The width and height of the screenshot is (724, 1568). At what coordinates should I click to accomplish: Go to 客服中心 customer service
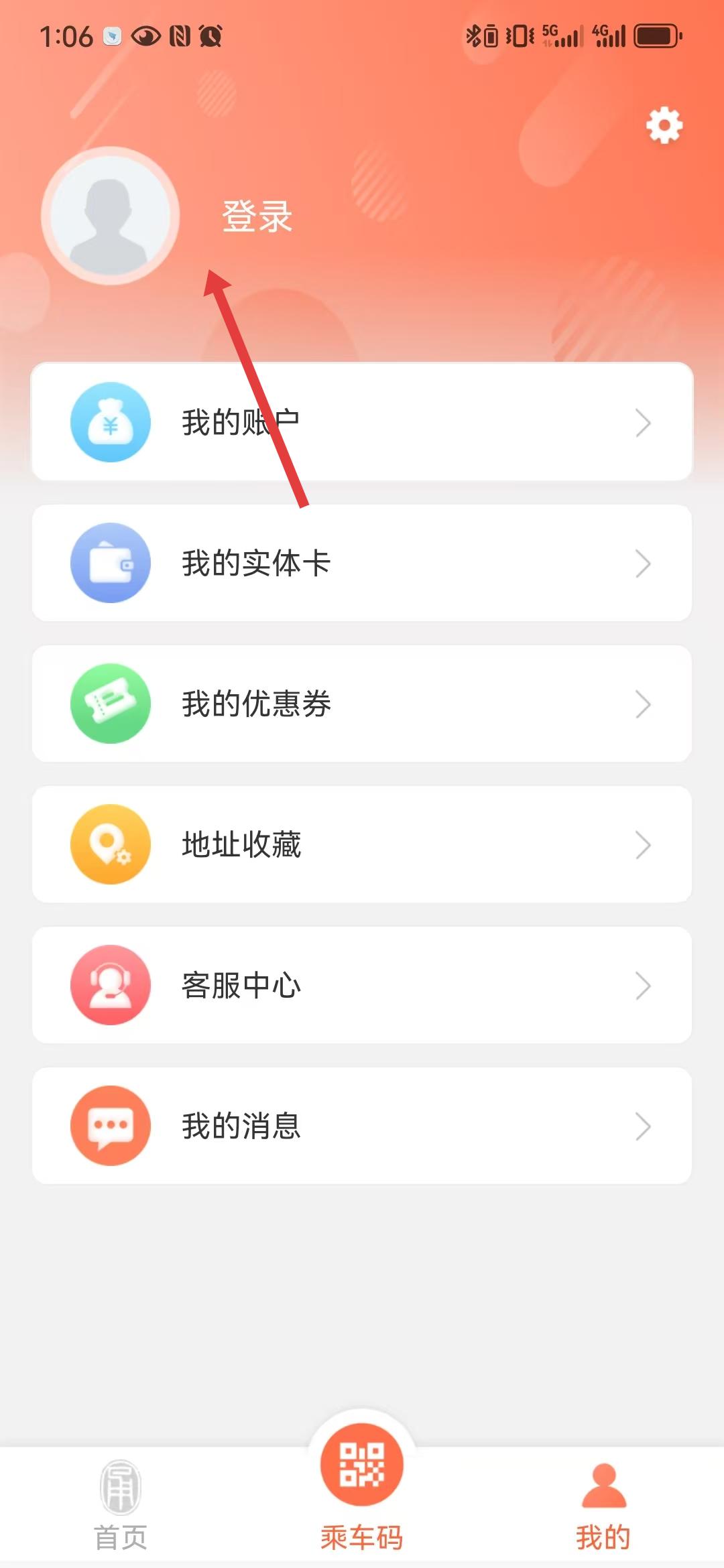(362, 985)
